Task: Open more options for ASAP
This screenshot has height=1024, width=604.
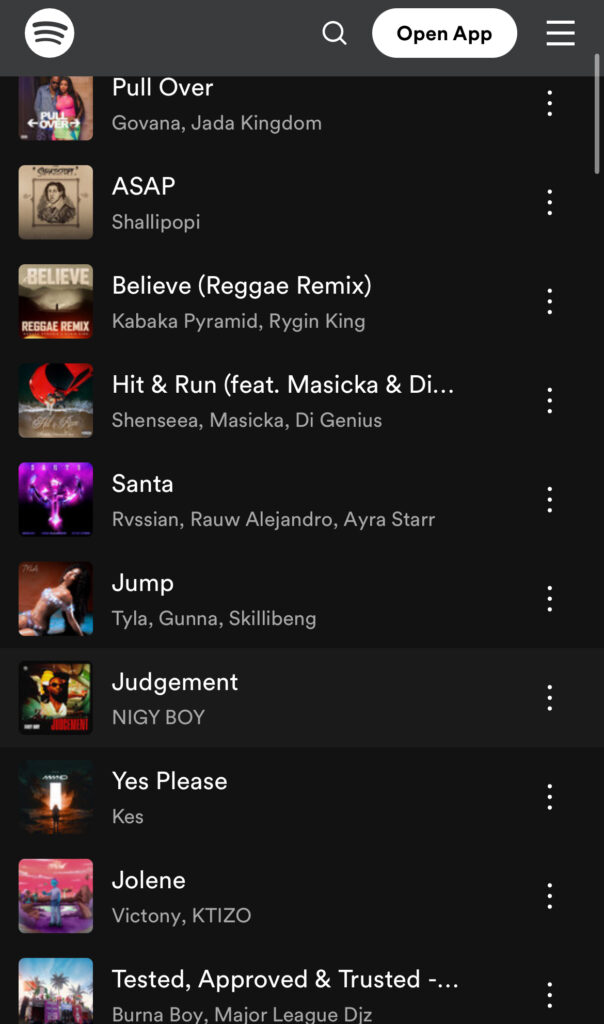Action: point(550,202)
